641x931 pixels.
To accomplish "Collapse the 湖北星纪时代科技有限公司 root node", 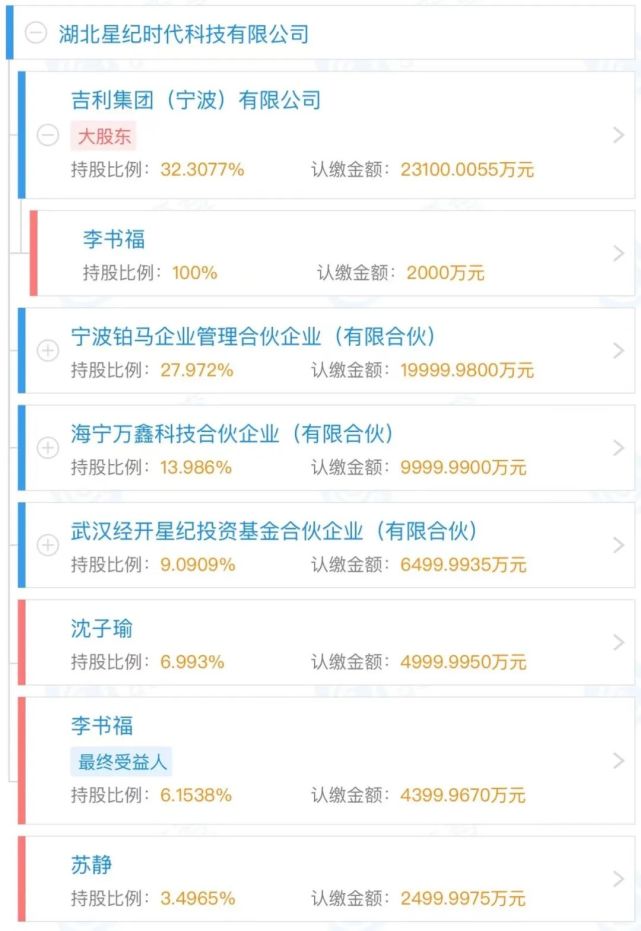I will (x=36, y=33).
